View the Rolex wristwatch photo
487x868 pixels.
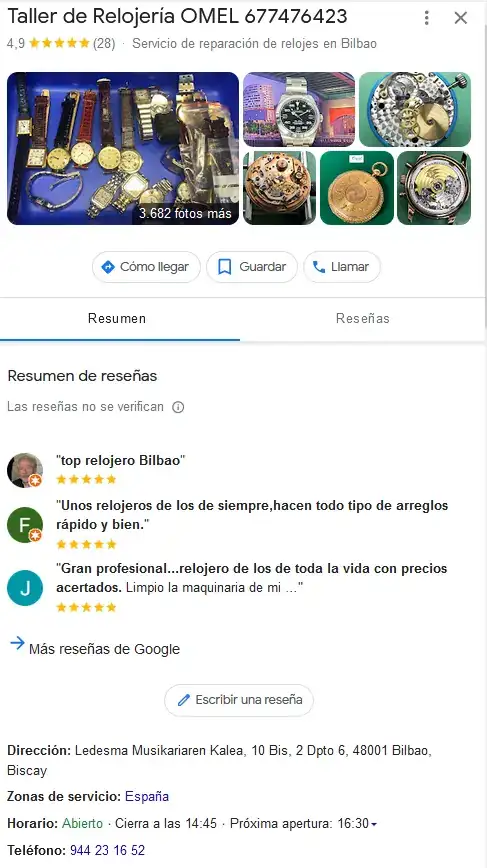click(299, 109)
